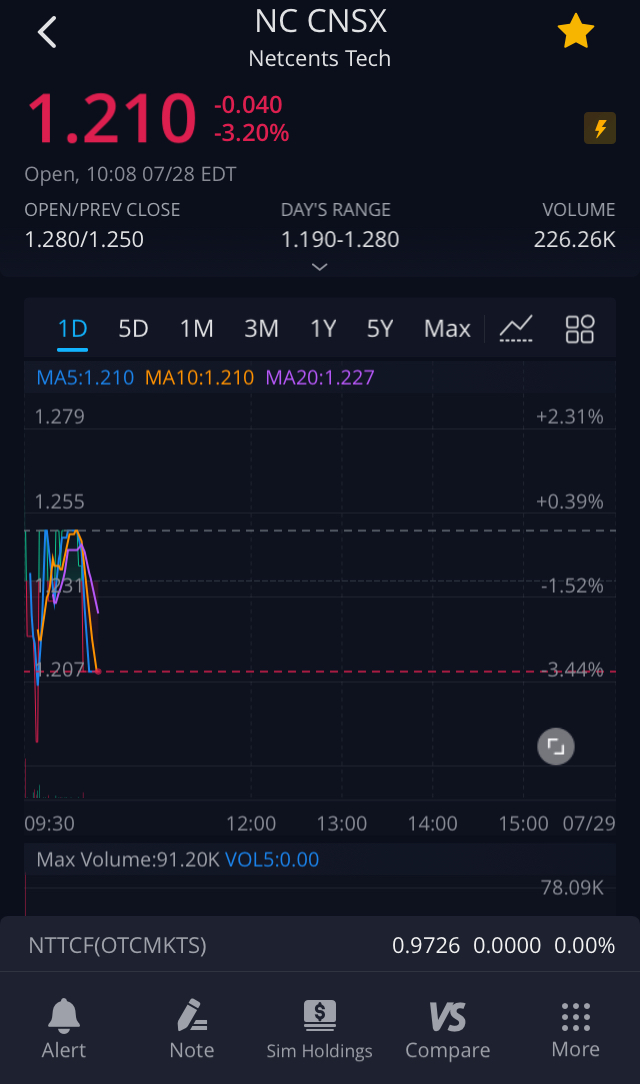Show the 1Y chart range
This screenshot has height=1084, width=640.
(323, 328)
